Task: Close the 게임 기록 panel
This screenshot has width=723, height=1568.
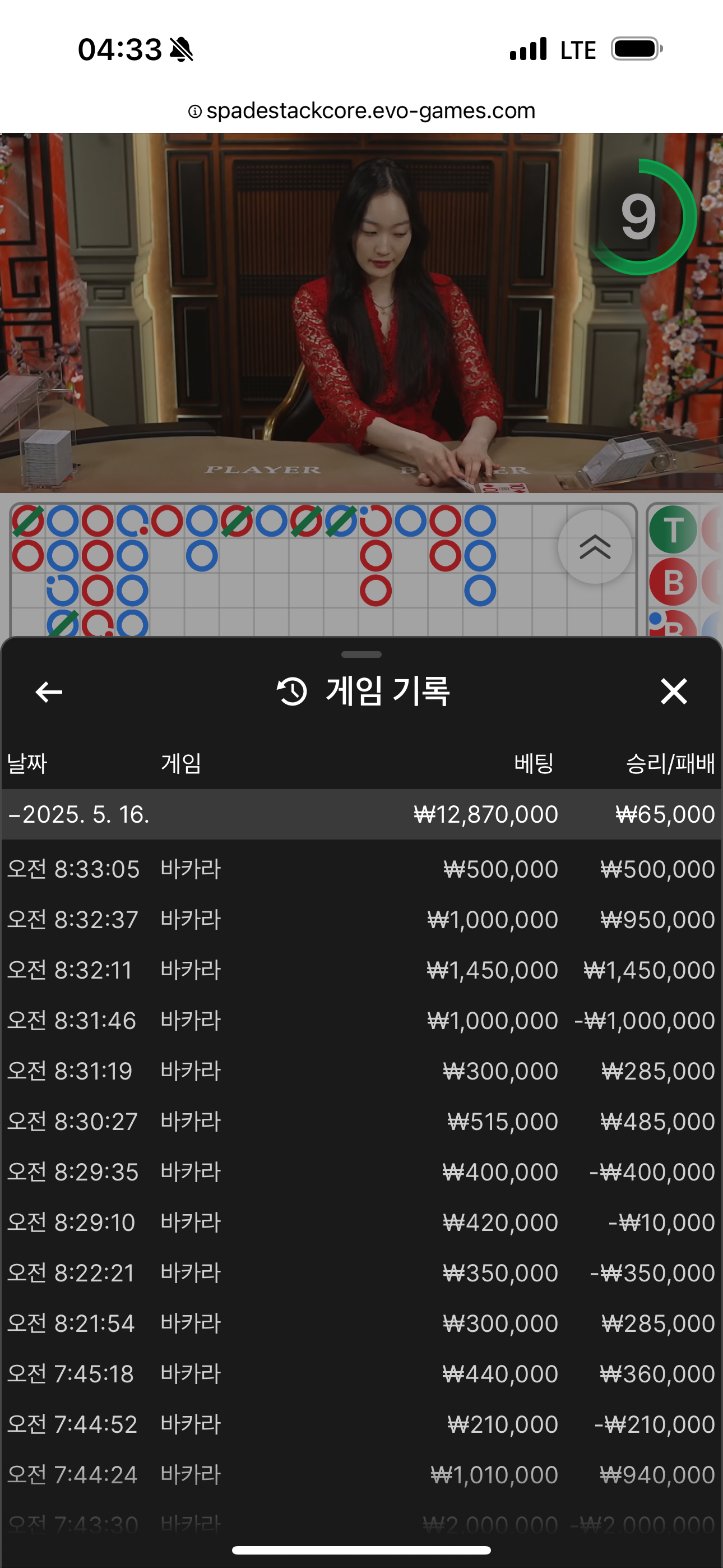Action: tap(674, 692)
